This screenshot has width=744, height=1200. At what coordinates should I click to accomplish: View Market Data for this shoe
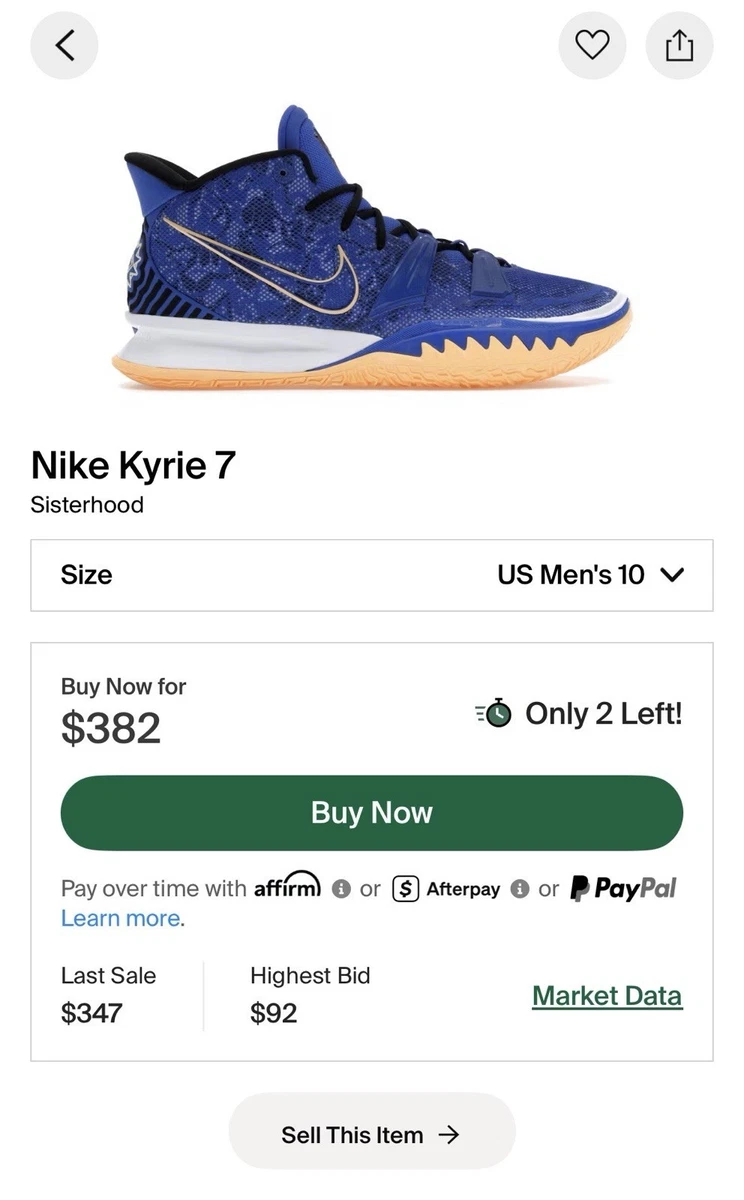coord(606,996)
